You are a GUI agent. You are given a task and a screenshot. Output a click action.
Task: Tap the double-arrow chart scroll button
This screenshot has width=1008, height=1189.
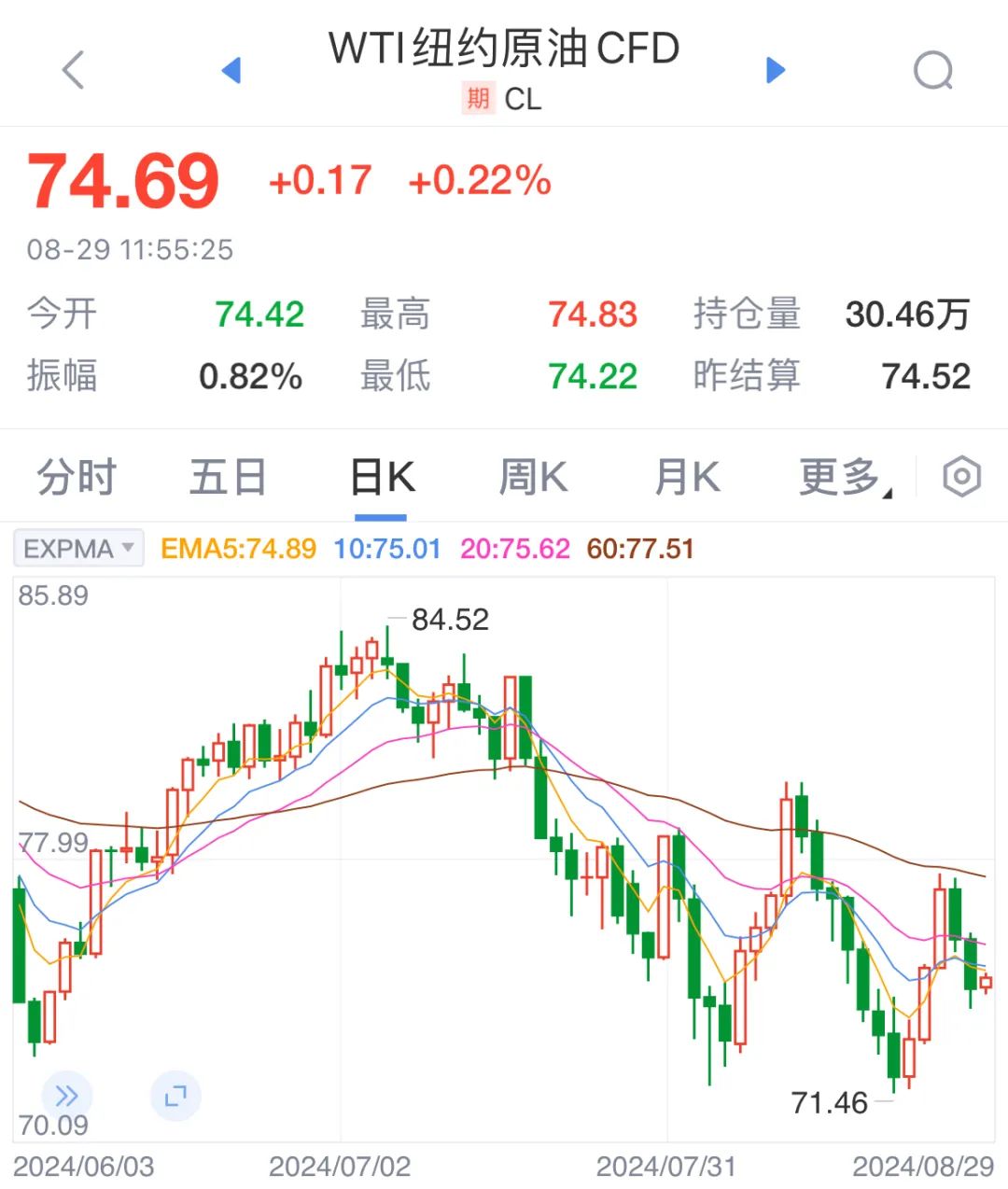coord(67,1096)
